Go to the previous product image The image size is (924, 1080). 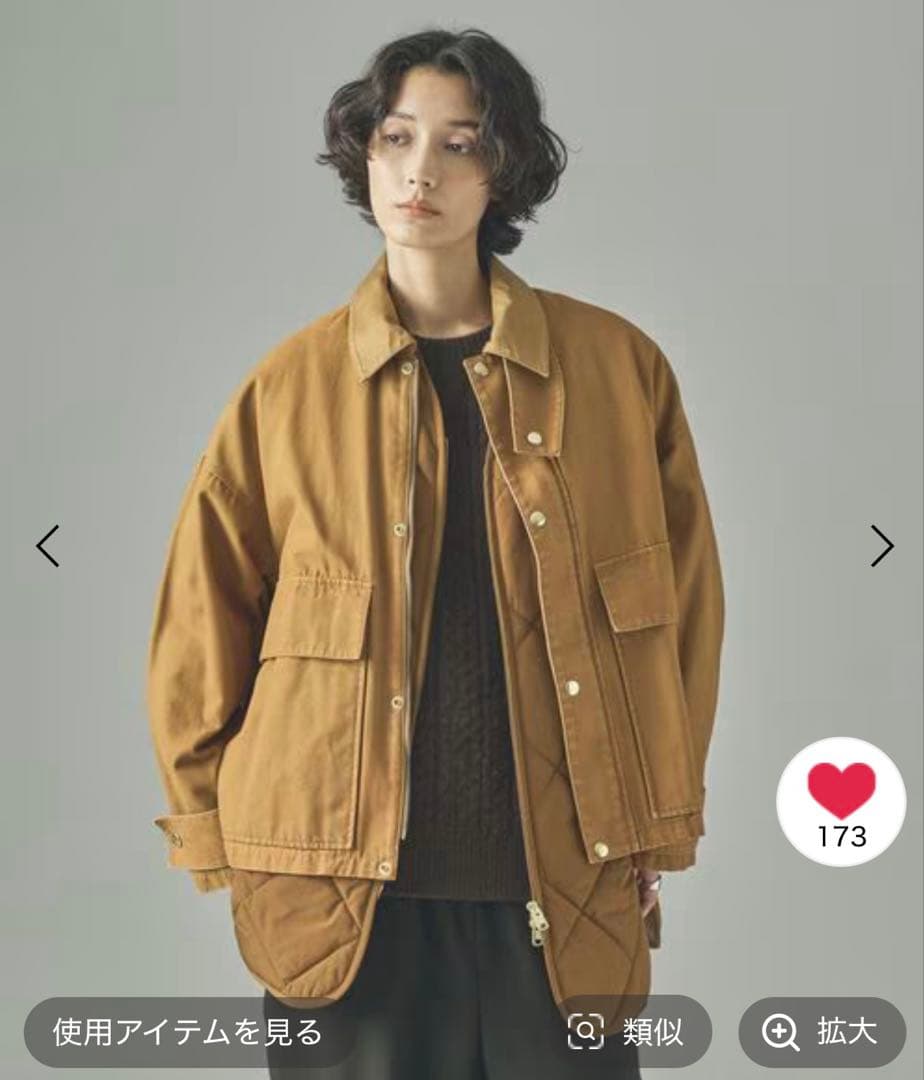47,546
